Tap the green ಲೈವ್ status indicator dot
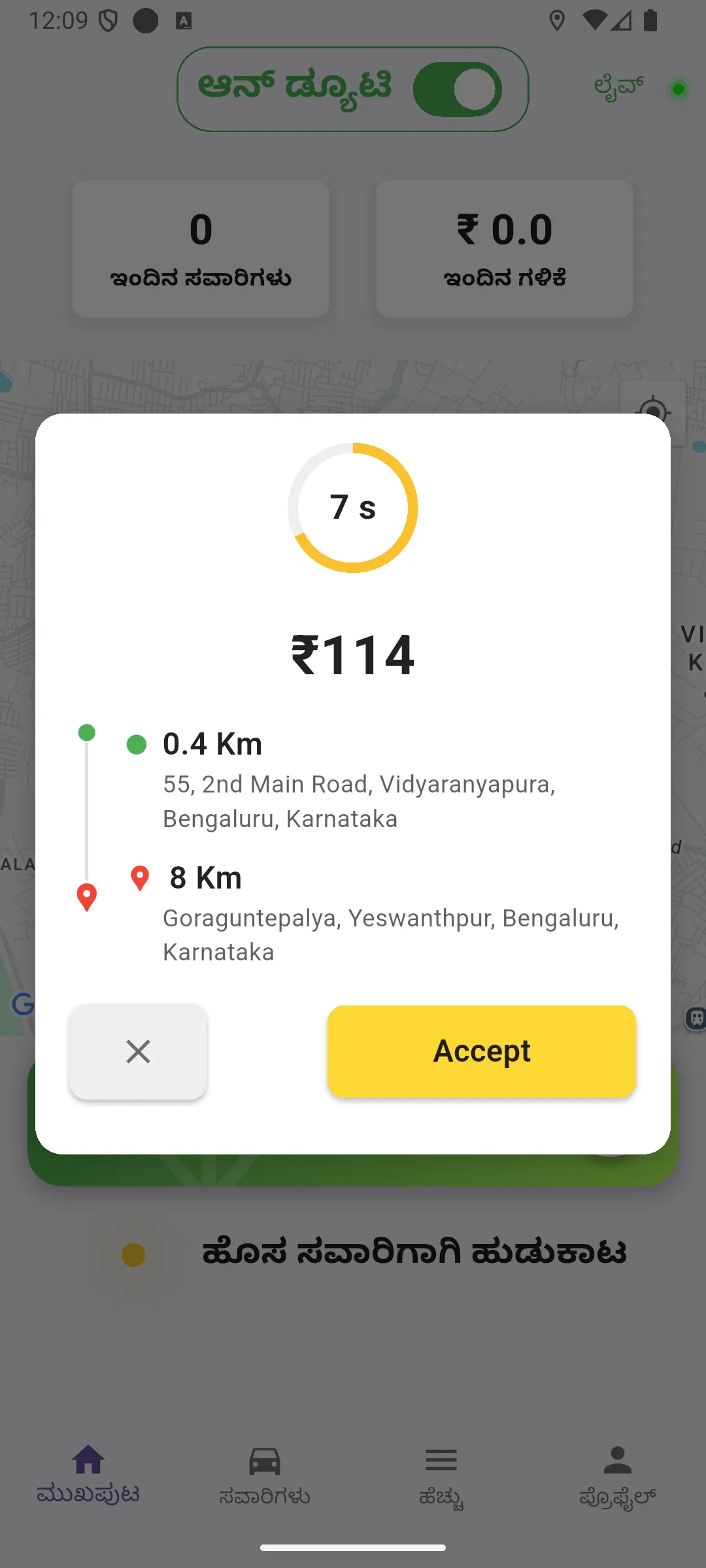706x1568 pixels. click(x=677, y=90)
